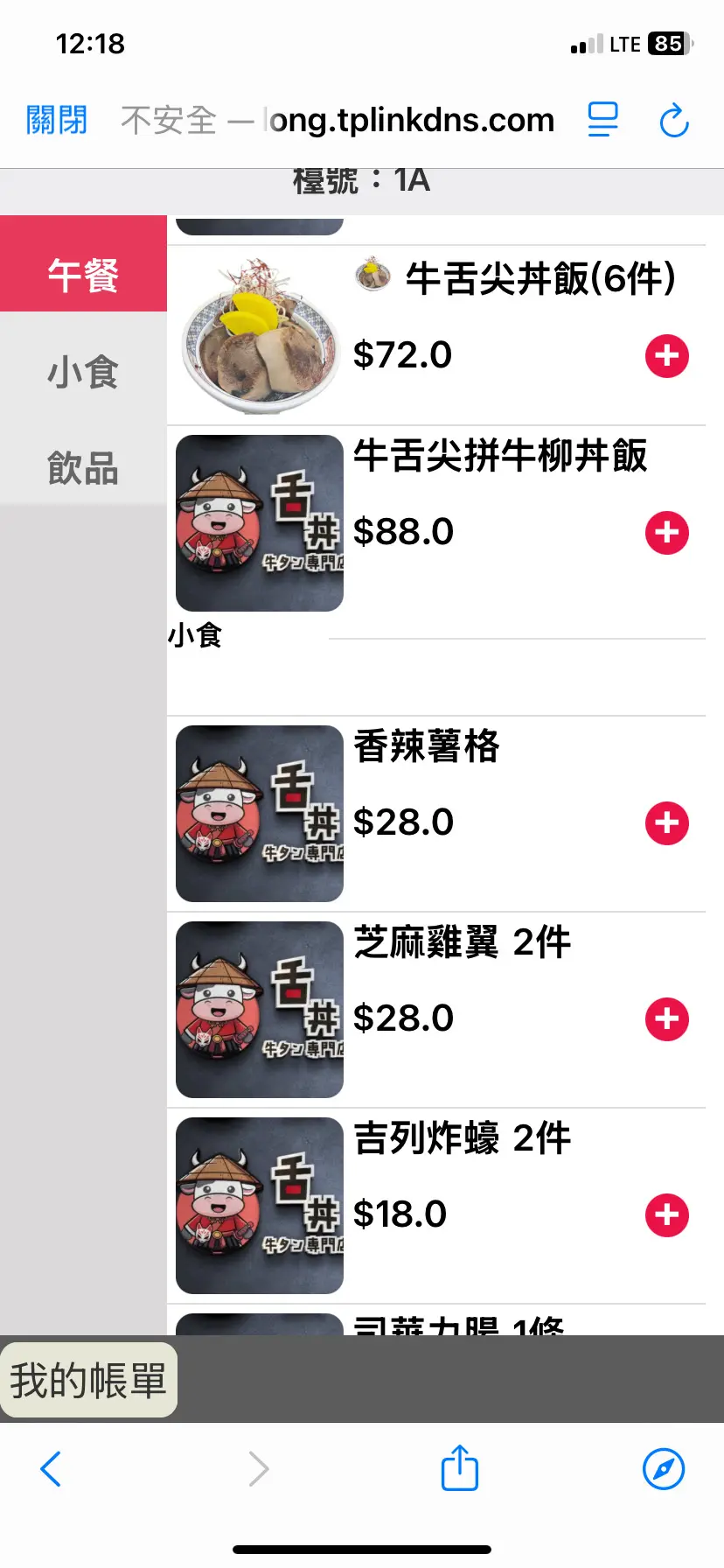This screenshot has width=724, height=1568.
Task: Add 牛舌尖丼飯(6件) to the order
Action: pyautogui.click(x=667, y=356)
